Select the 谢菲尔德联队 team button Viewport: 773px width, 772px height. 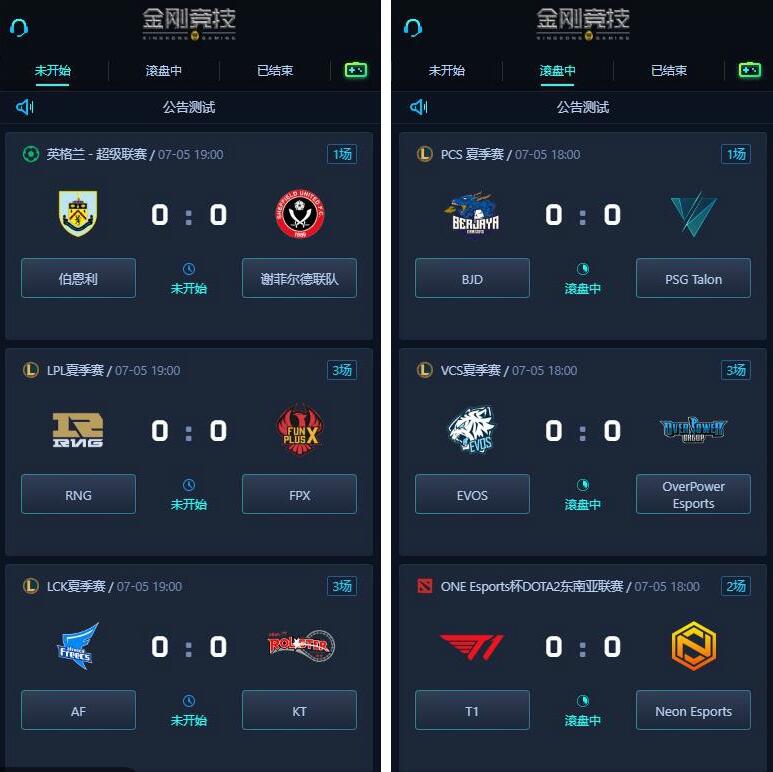tap(299, 278)
